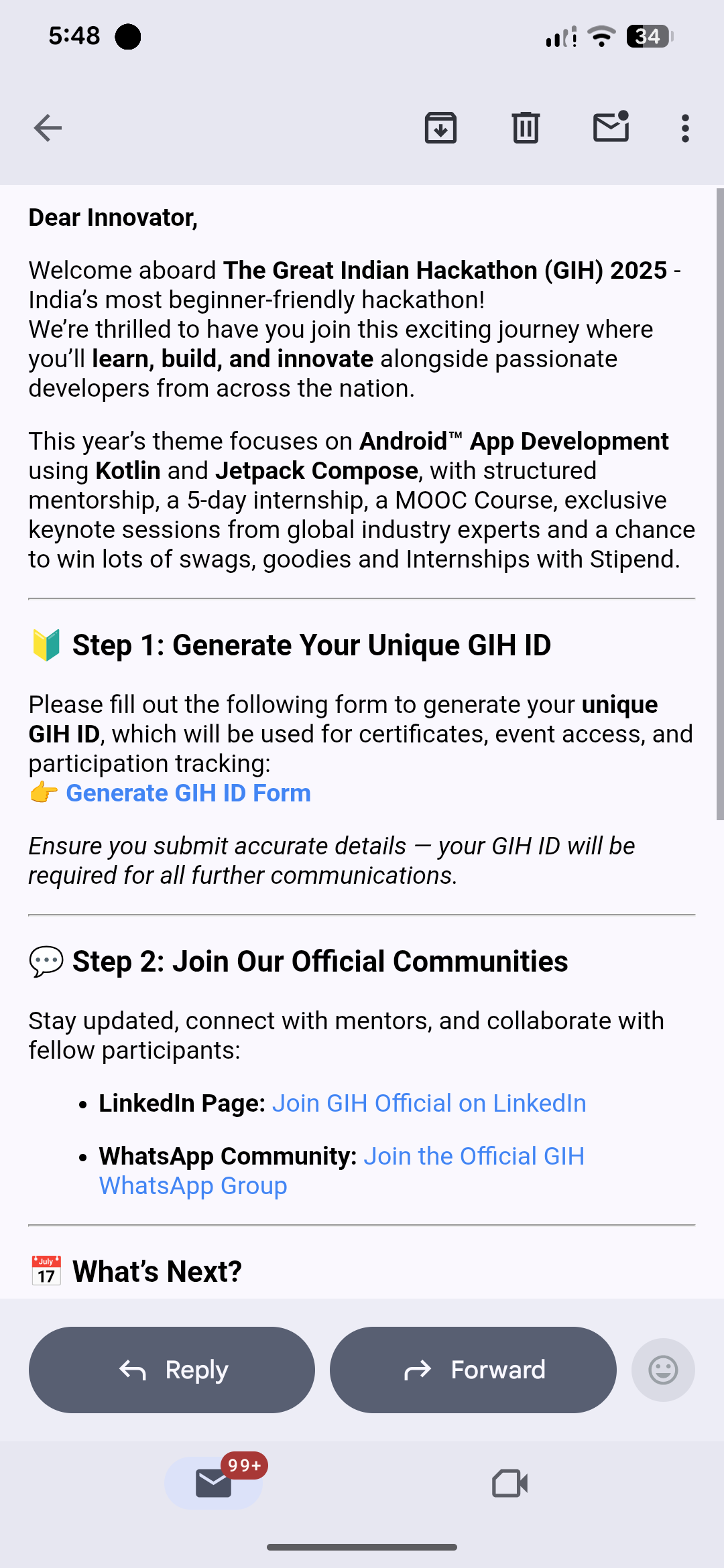
Task: Open Join GIH Official on LinkedIn link
Action: coord(429,1104)
